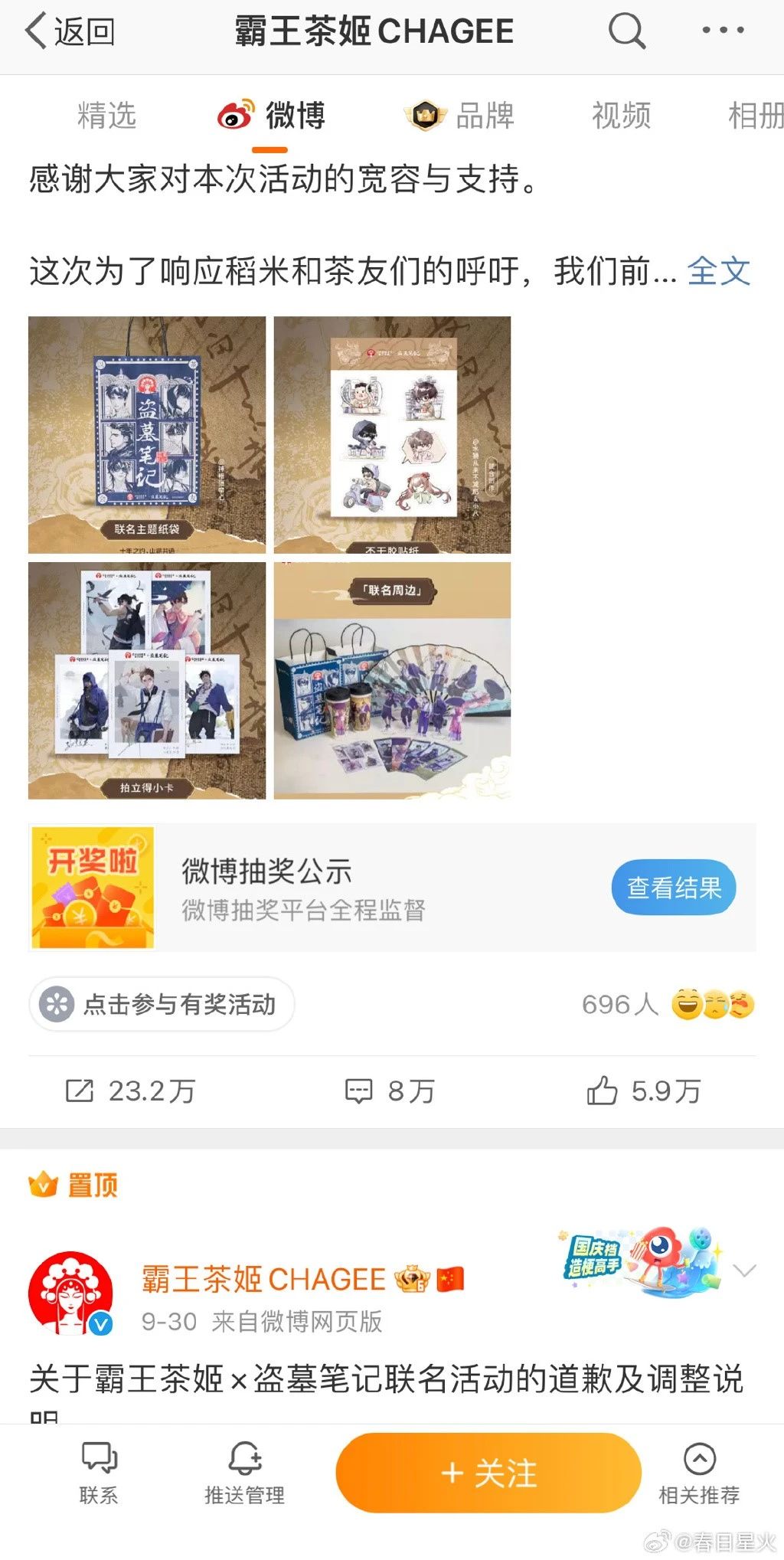This screenshot has height=1560, width=784.
Task: Tap 查看结果 on the lottery card
Action: click(674, 888)
